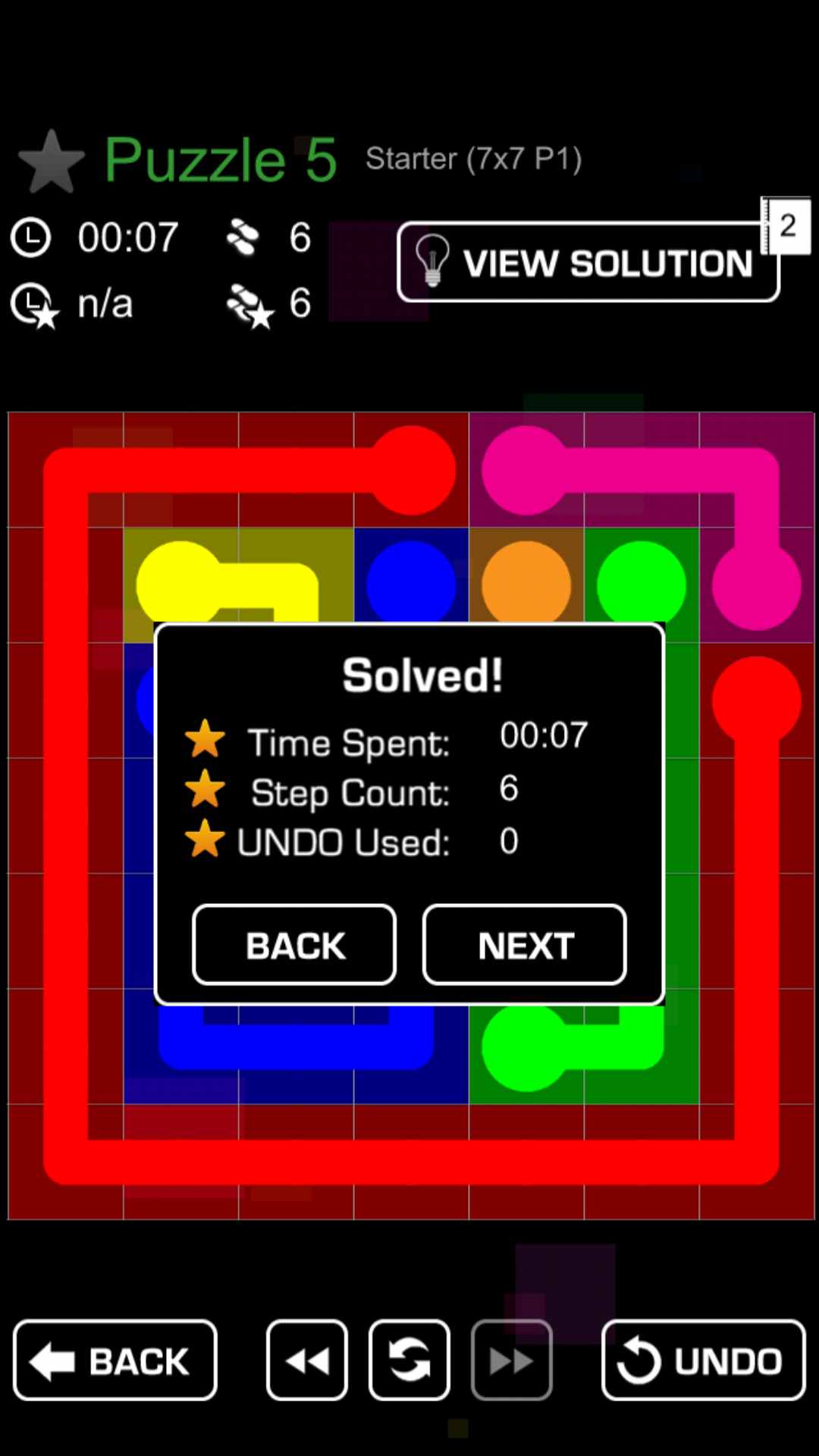Skip forward to the next puzzle
Viewport: 819px width, 1456px height.
(512, 1360)
